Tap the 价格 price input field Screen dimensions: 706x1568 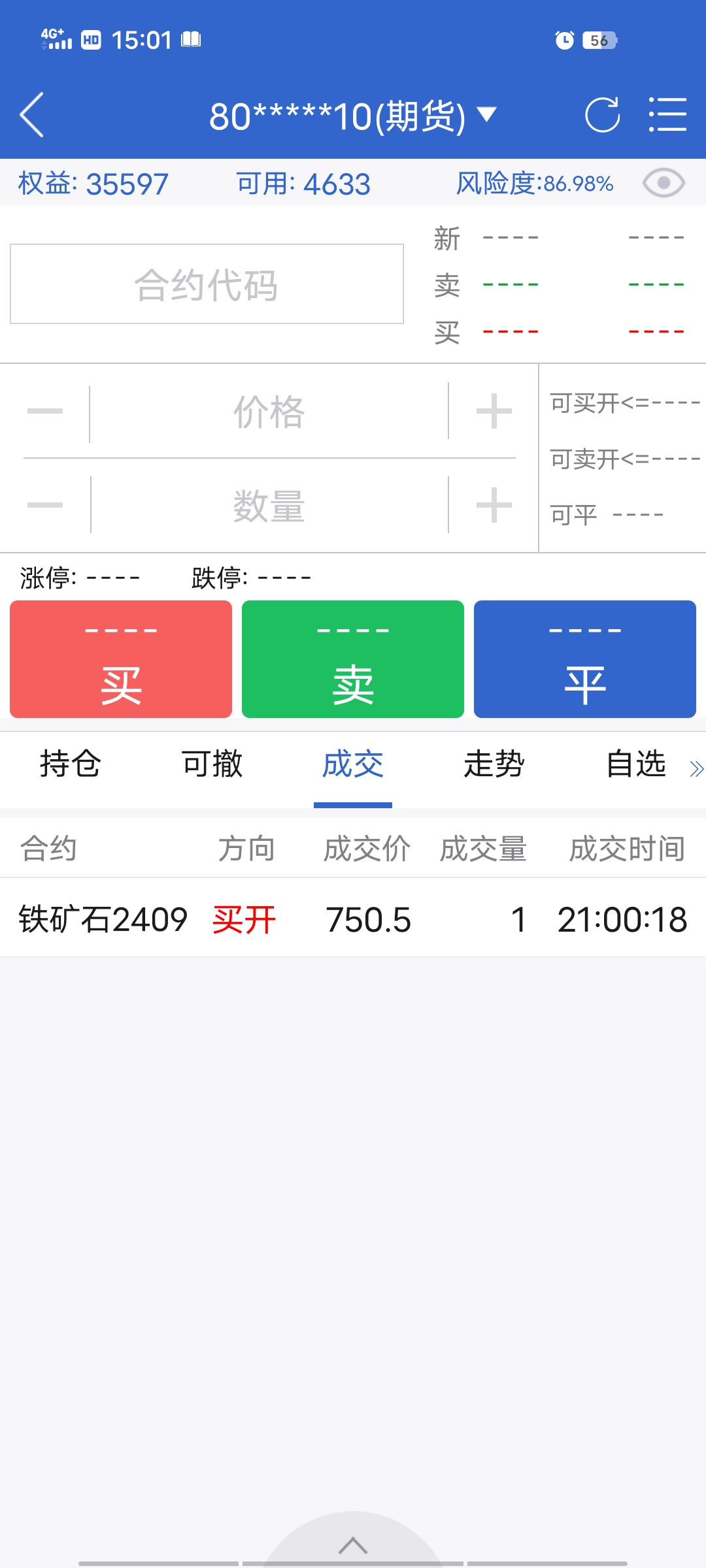[269, 412]
